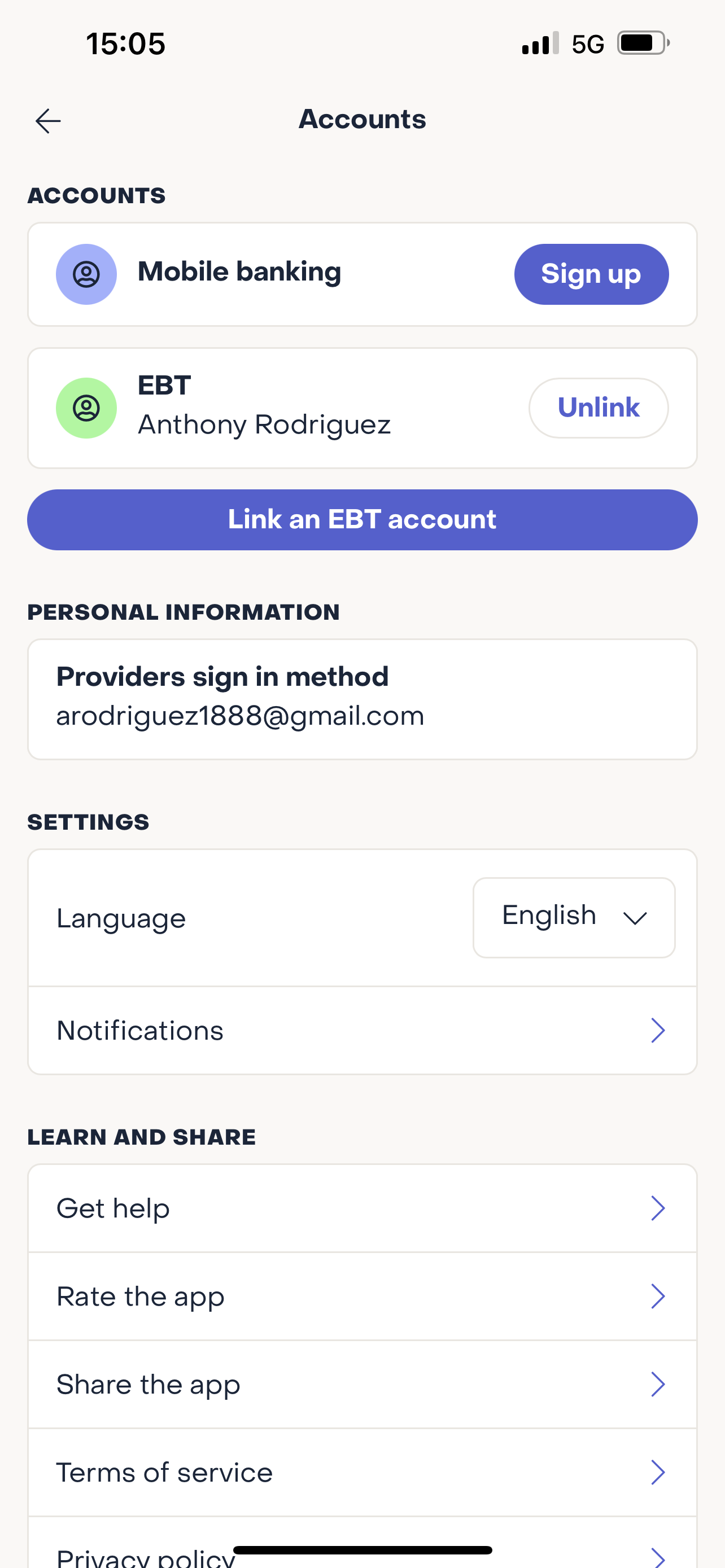725x1568 pixels.
Task: Choose Share the app
Action: pos(362,1385)
